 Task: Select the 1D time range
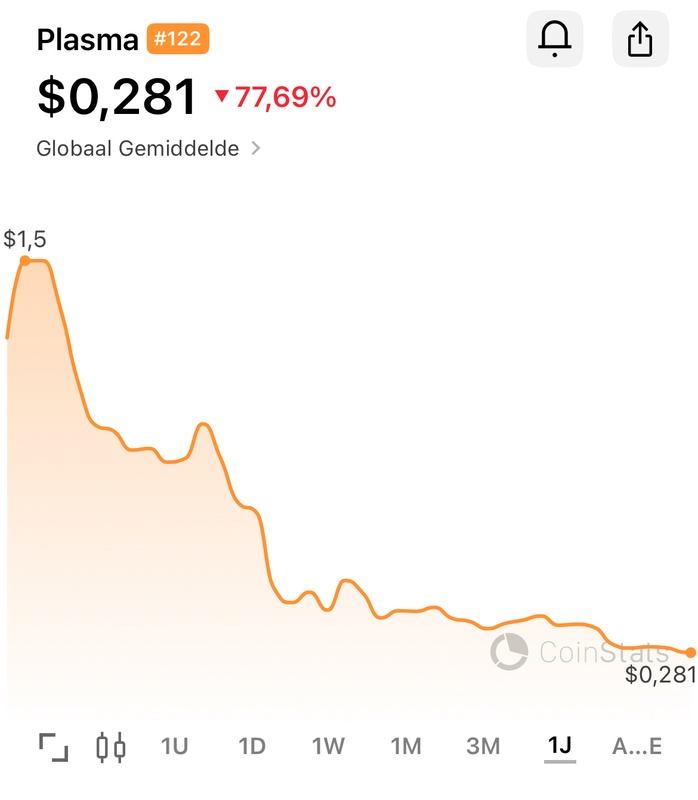[252, 746]
